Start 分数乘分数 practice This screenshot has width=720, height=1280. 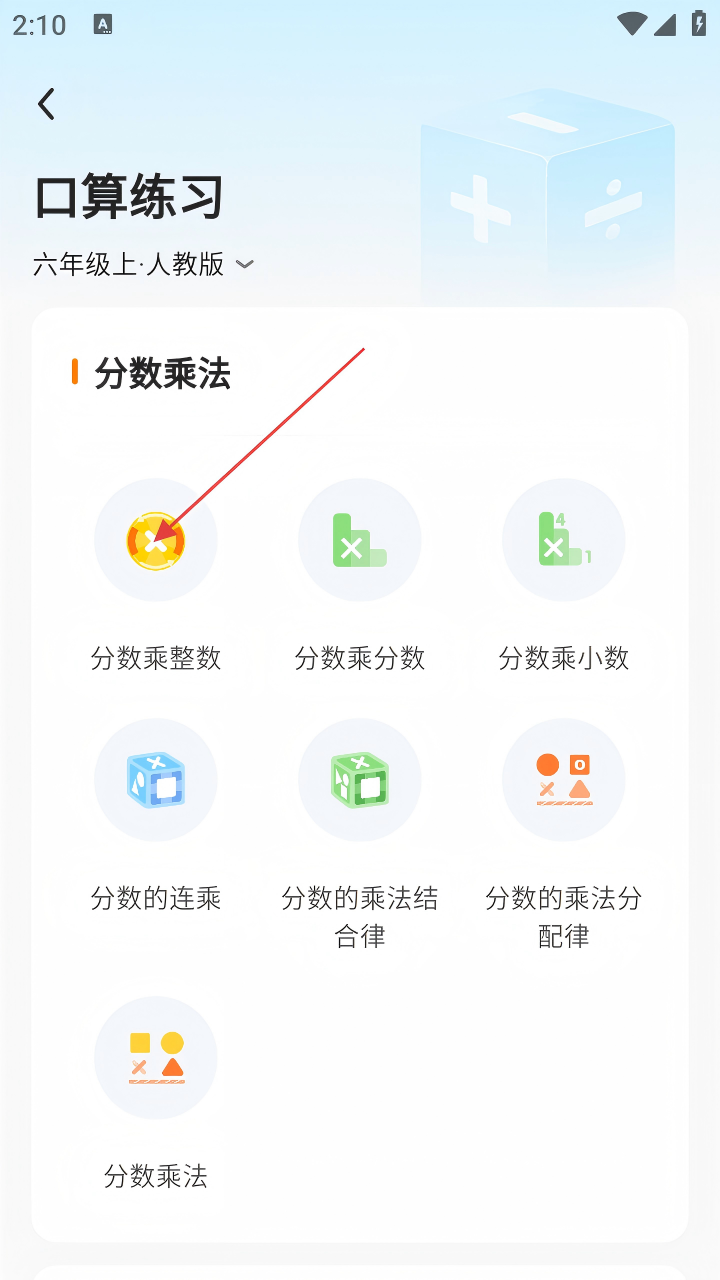tap(360, 540)
